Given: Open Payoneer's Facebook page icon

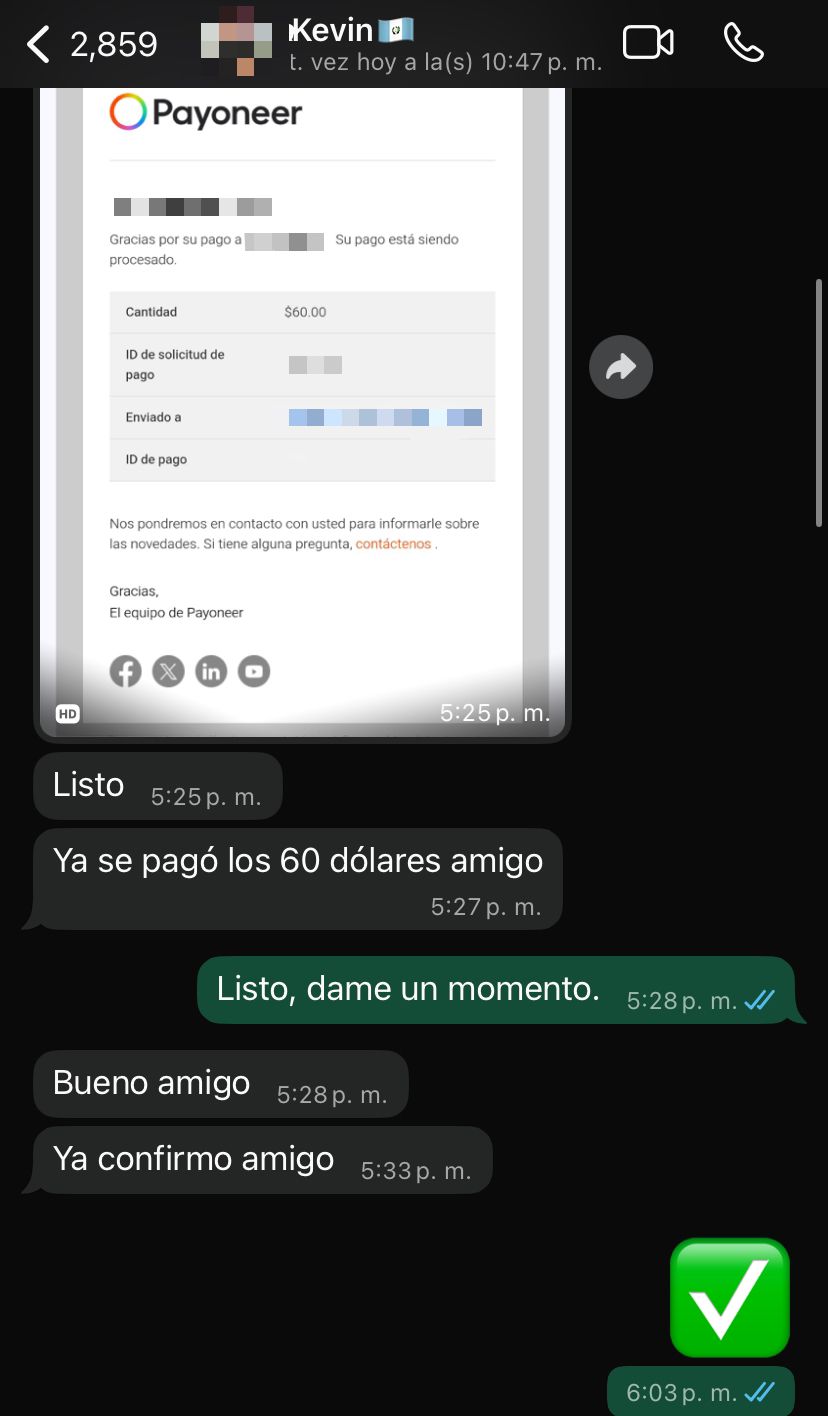Looking at the screenshot, I should point(125,671).
